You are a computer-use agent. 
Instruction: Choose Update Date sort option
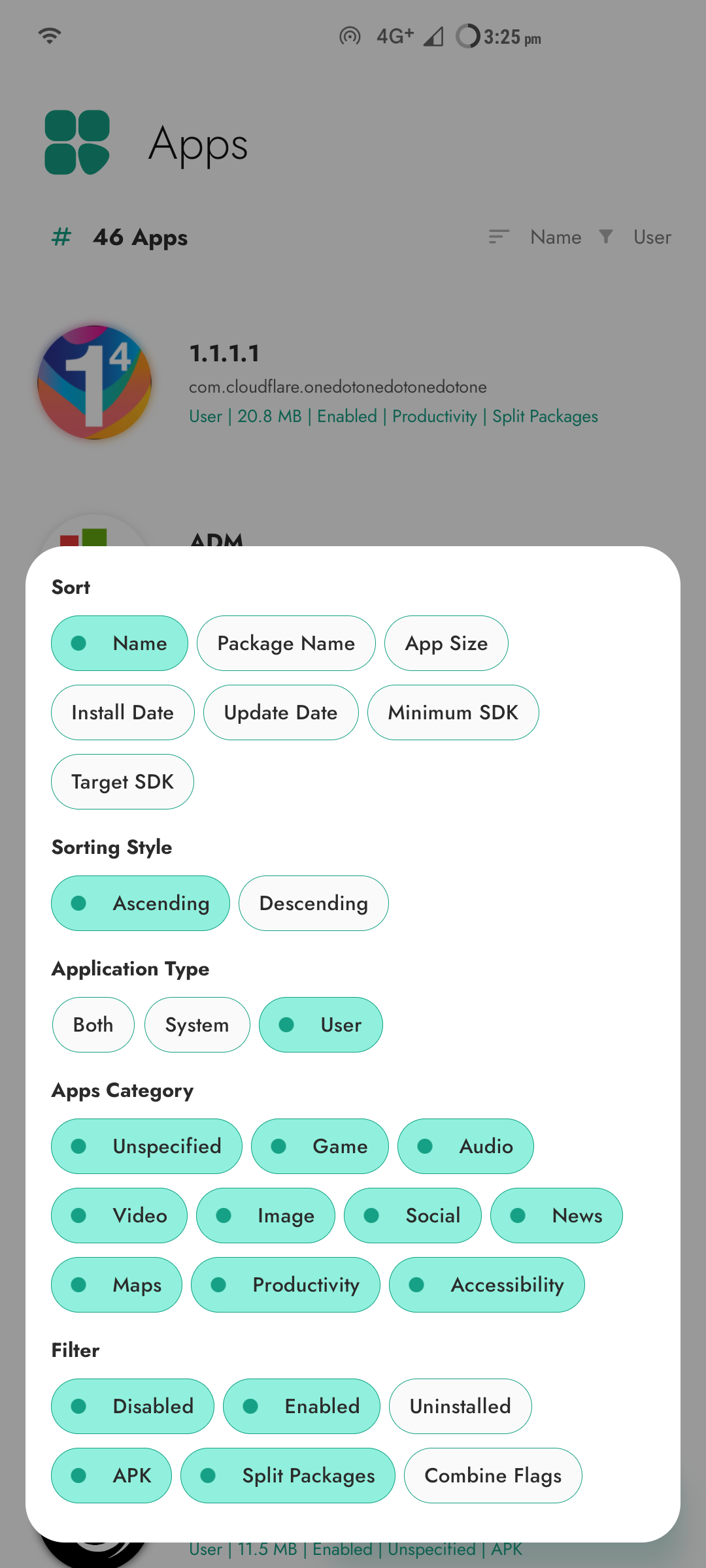coord(281,712)
